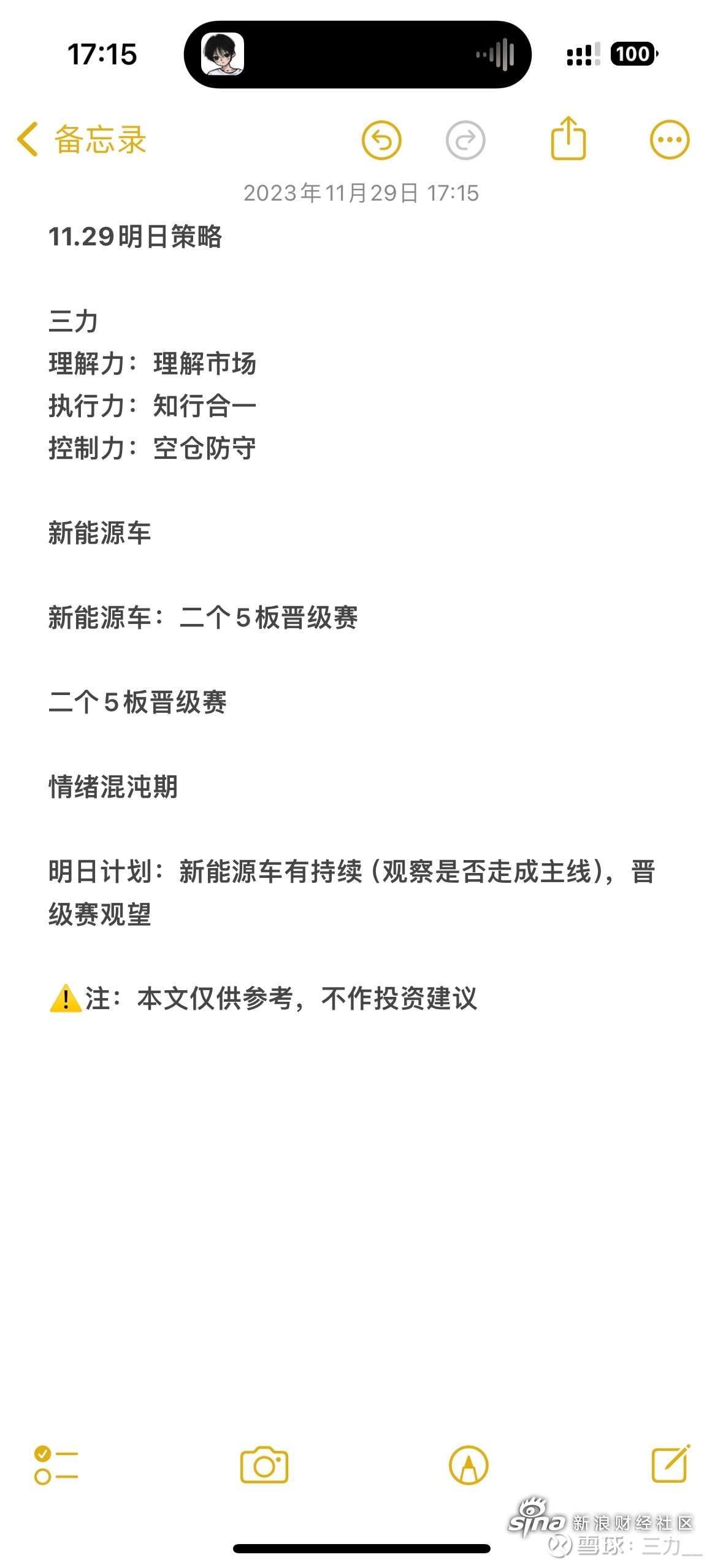Undo the last edit

[381, 140]
